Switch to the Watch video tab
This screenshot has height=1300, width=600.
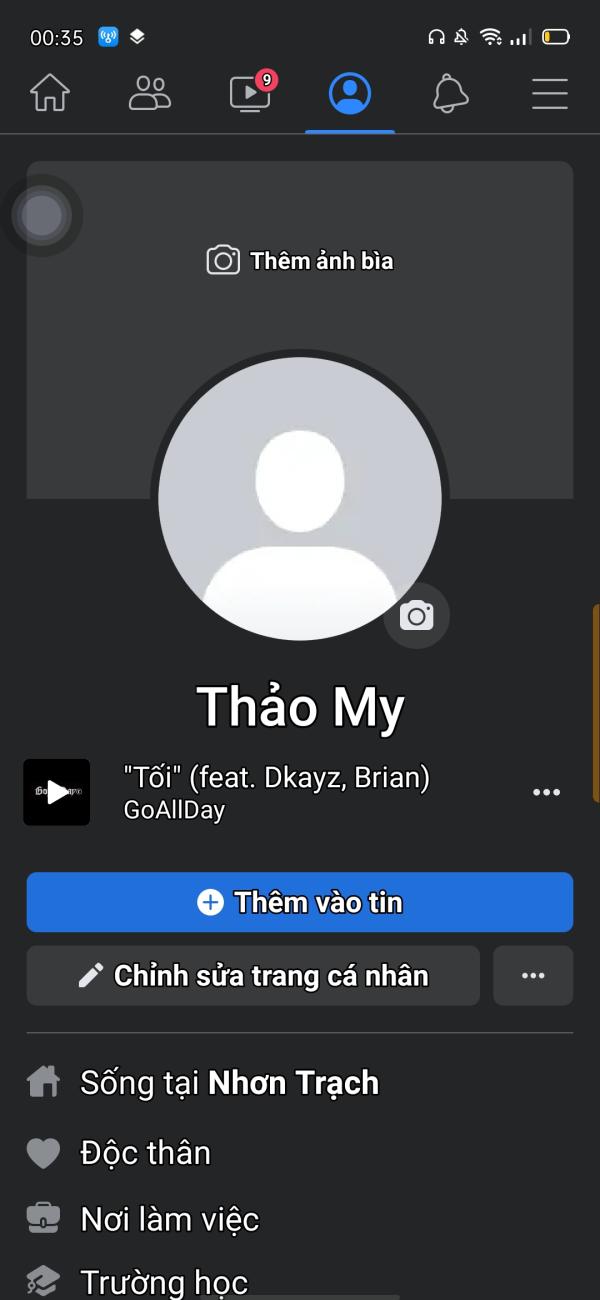pyautogui.click(x=249, y=94)
